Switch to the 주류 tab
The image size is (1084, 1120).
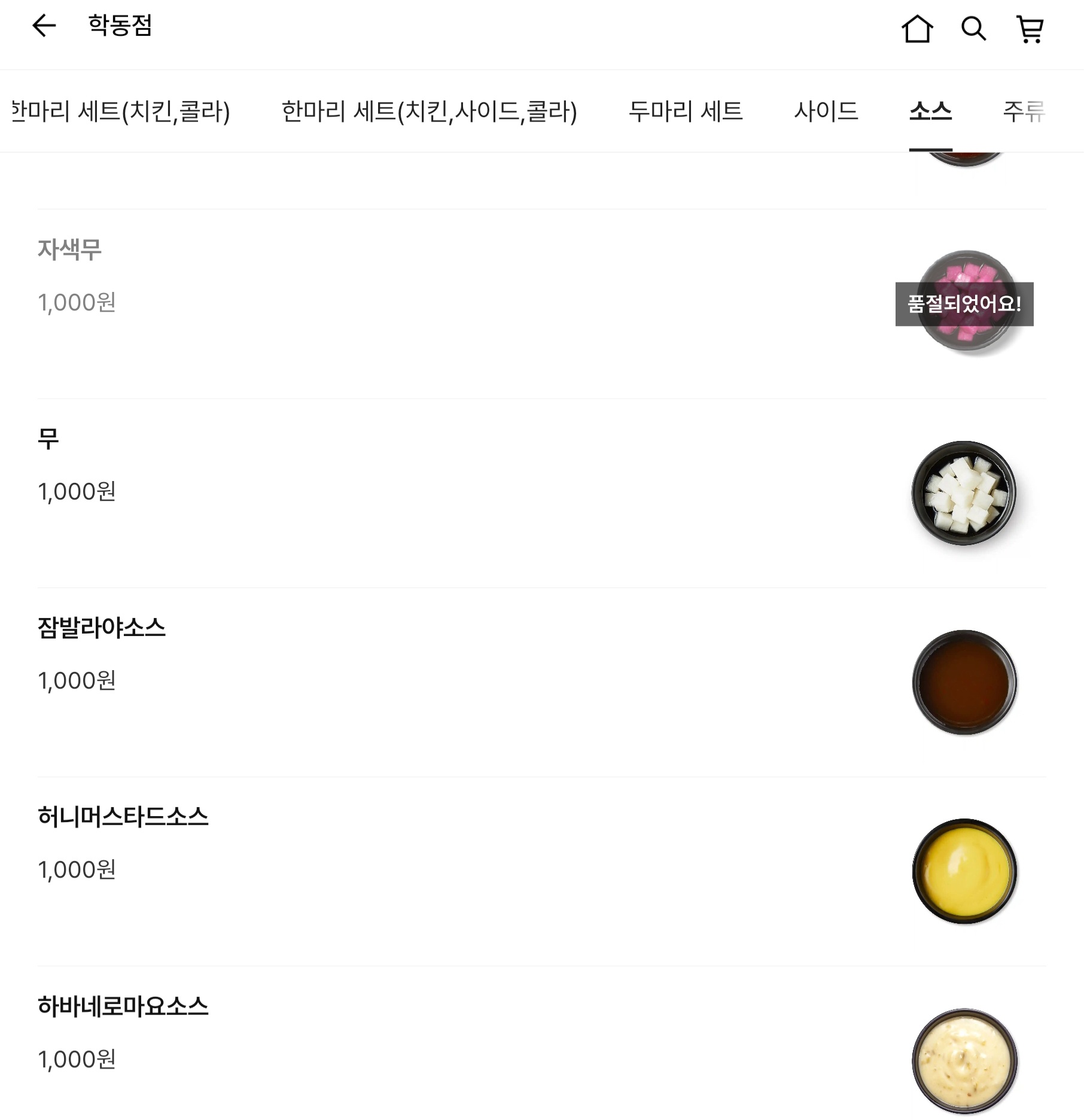click(1023, 111)
